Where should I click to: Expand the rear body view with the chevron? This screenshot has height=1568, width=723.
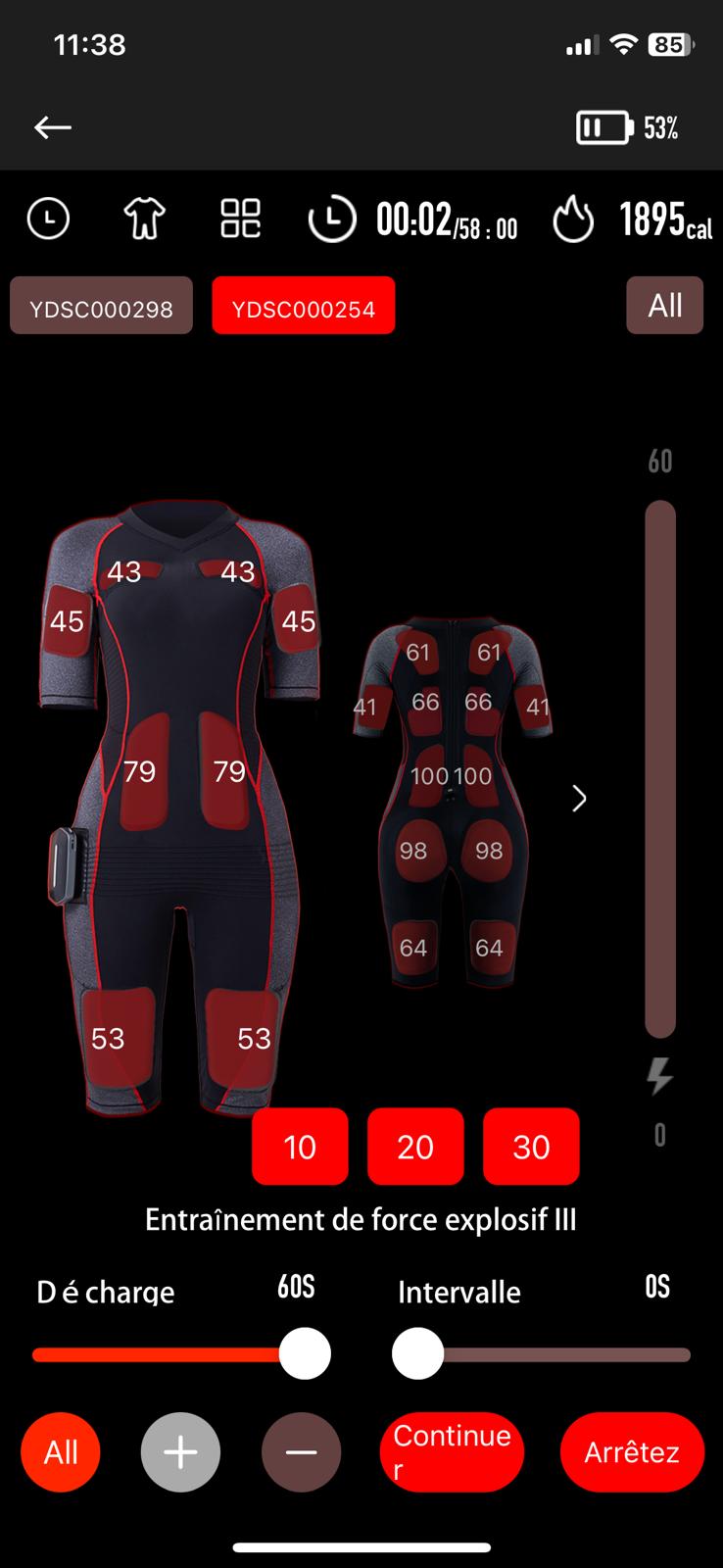pyautogui.click(x=578, y=799)
